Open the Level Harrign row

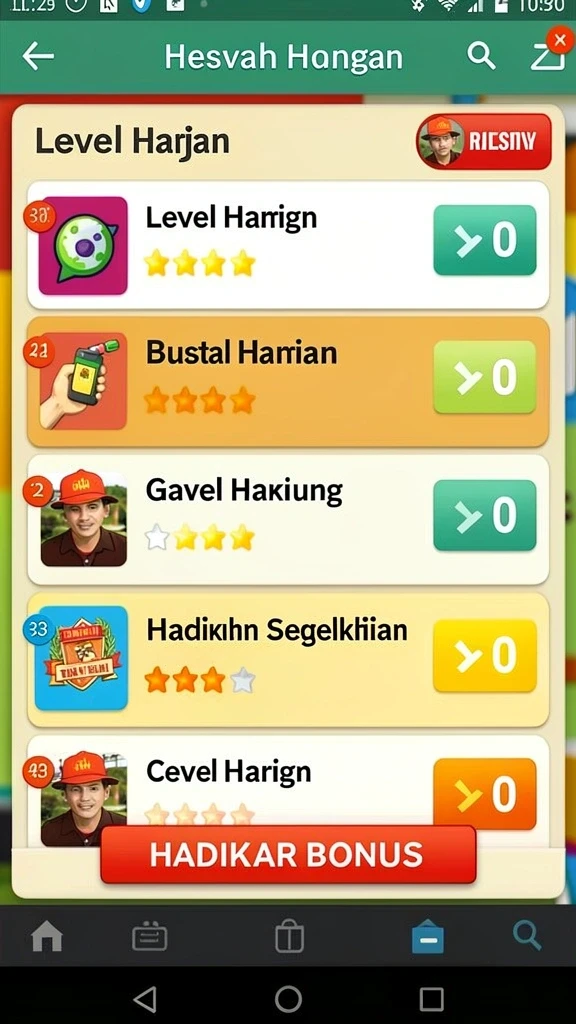pyautogui.click(x=288, y=245)
